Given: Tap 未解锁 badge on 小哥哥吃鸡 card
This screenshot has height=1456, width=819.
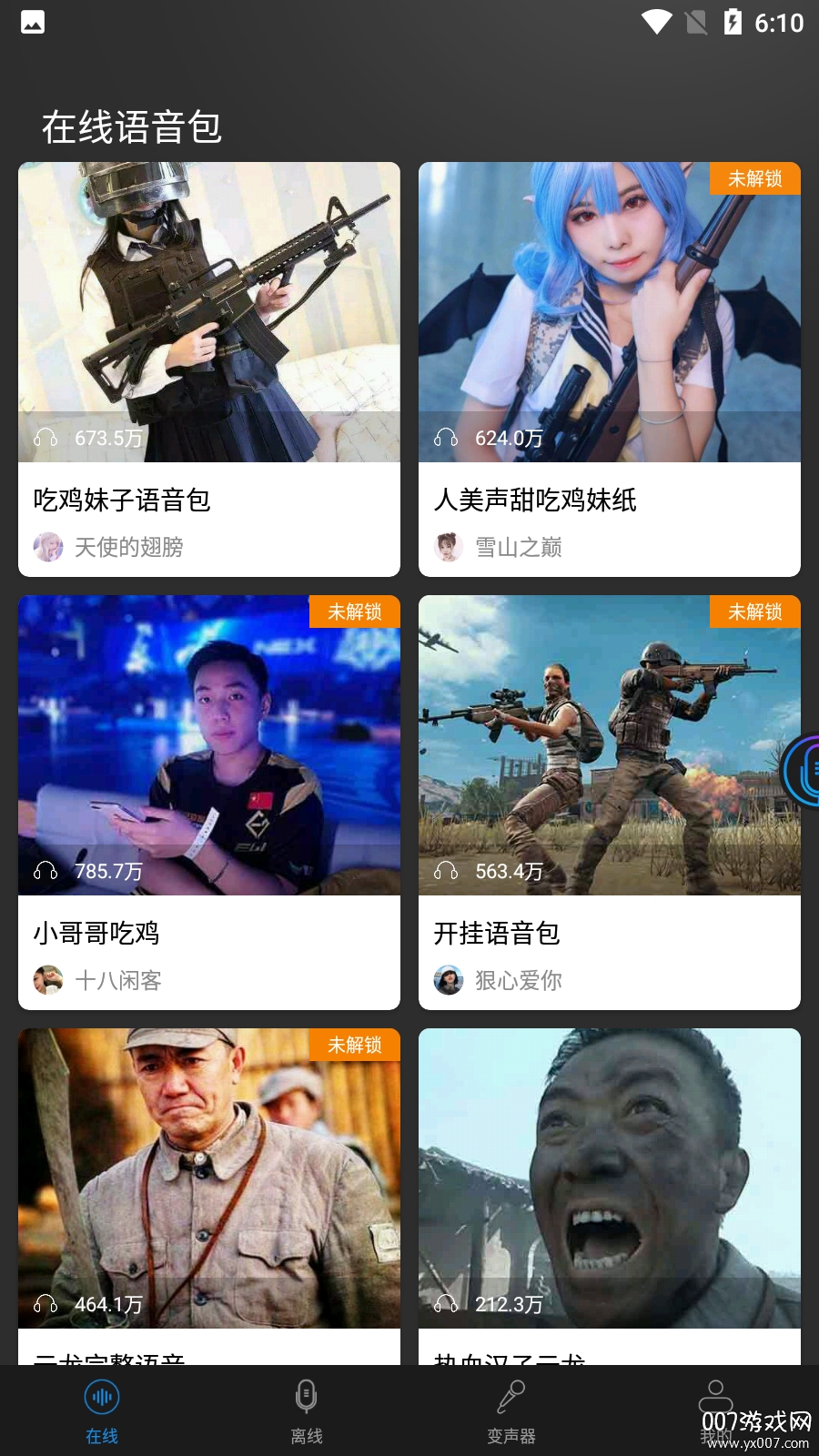Looking at the screenshot, I should pyautogui.click(x=354, y=612).
